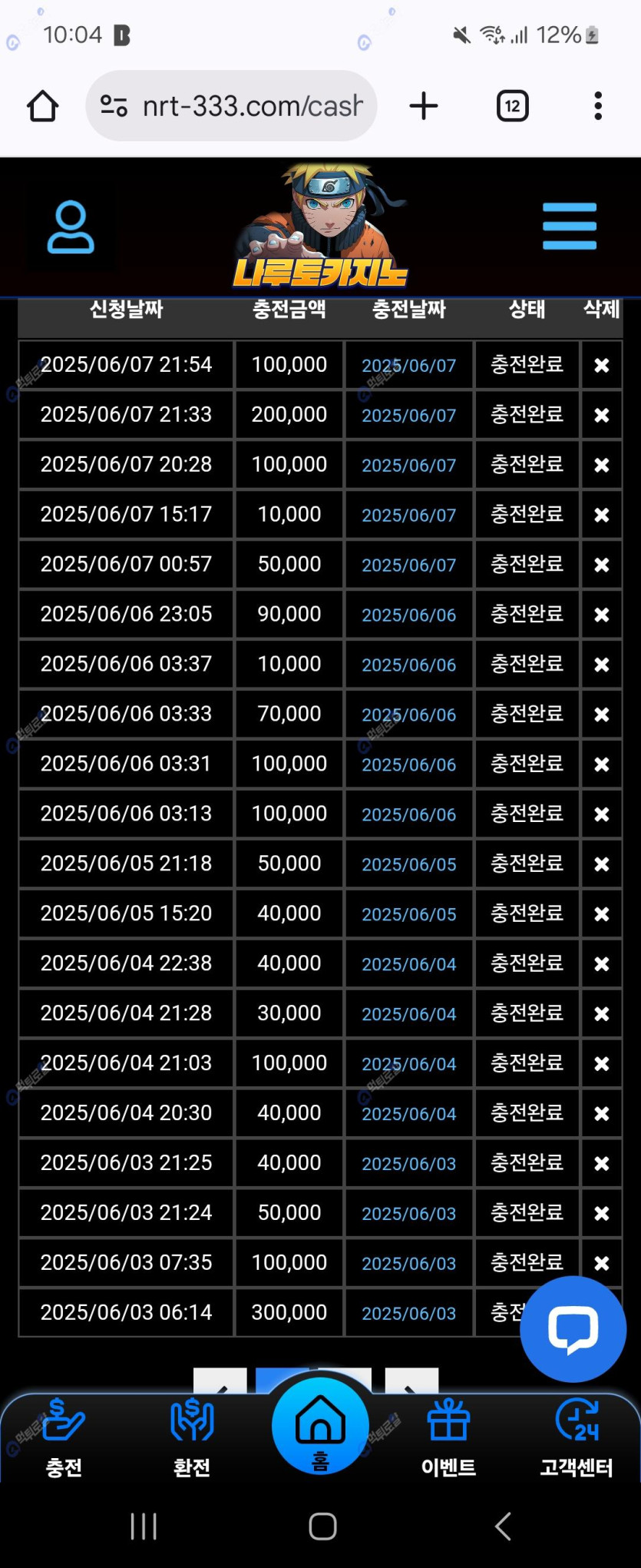Open the user profile icon
The width and height of the screenshot is (641, 1568).
click(x=71, y=227)
